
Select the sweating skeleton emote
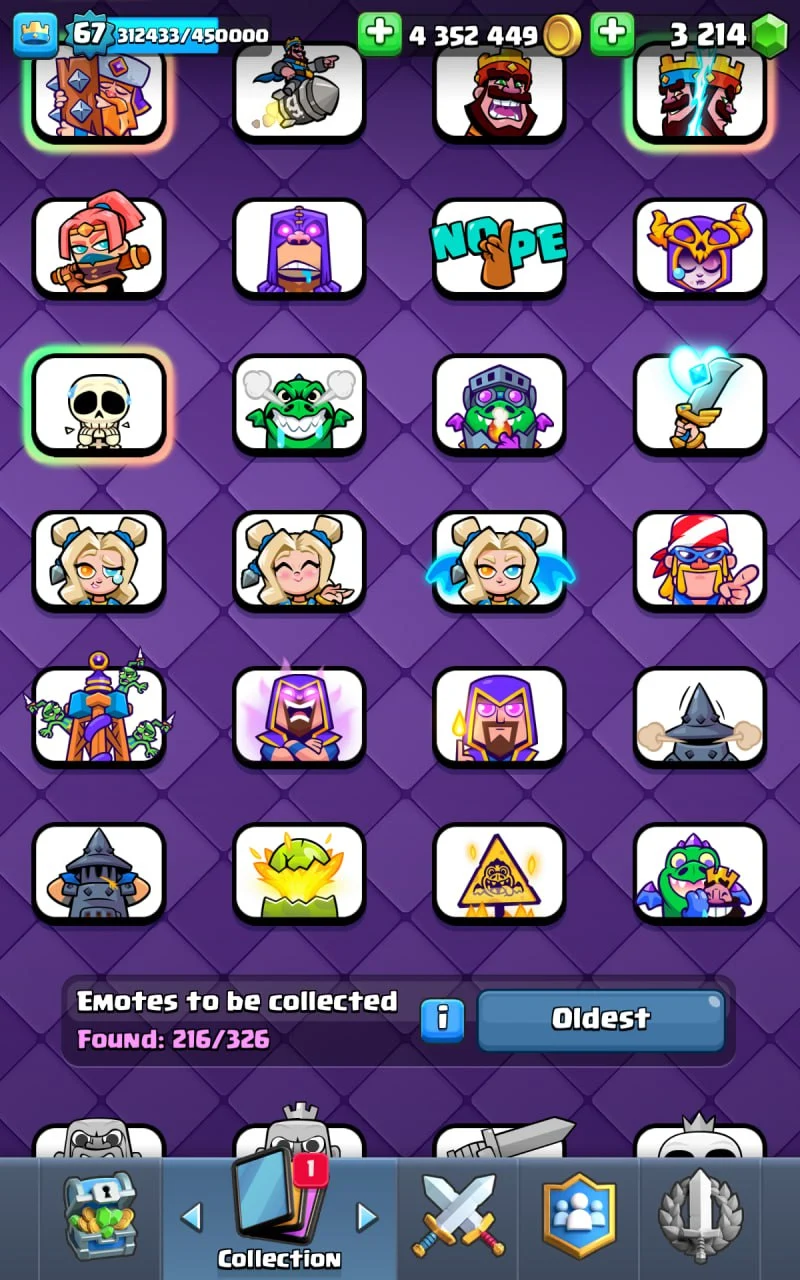(98, 403)
